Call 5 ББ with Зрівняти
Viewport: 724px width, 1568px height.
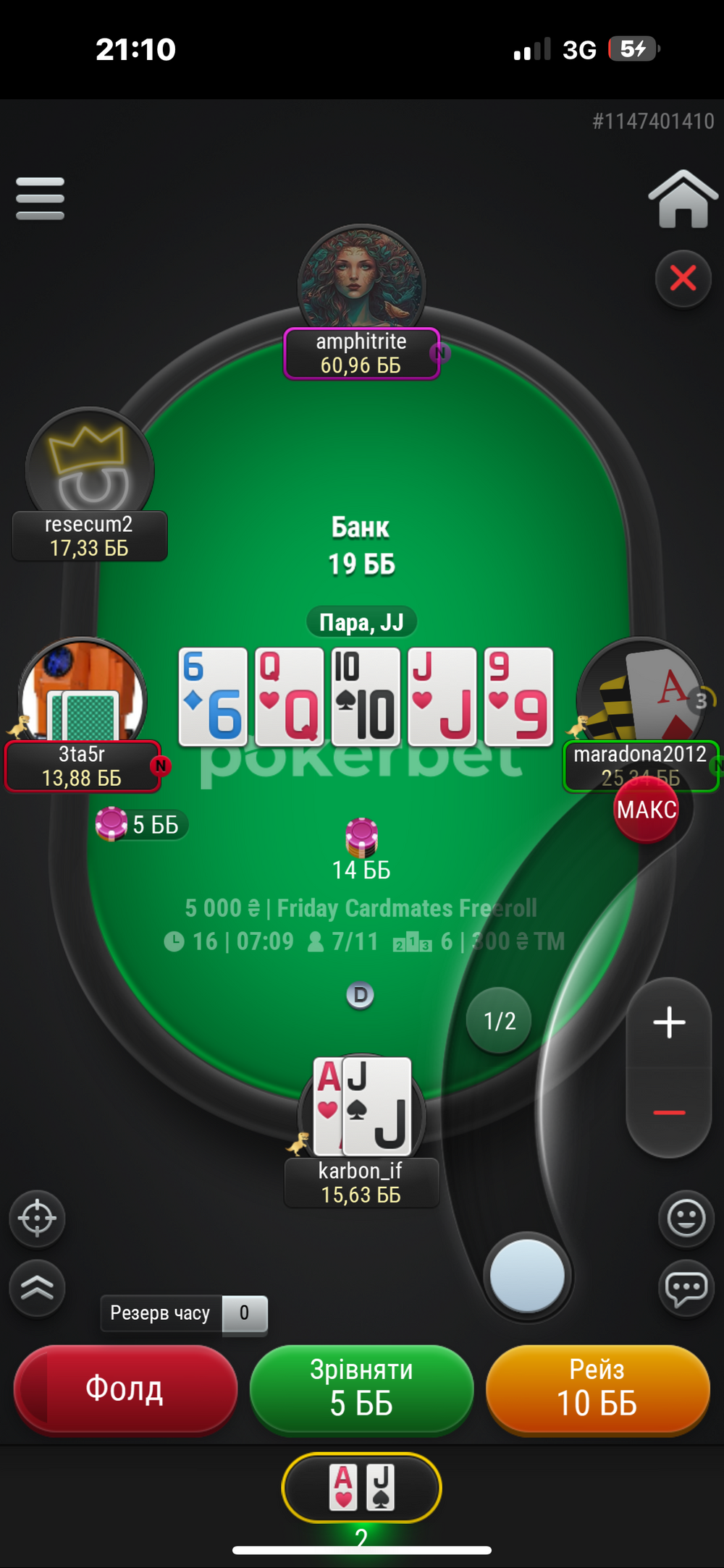[361, 1389]
